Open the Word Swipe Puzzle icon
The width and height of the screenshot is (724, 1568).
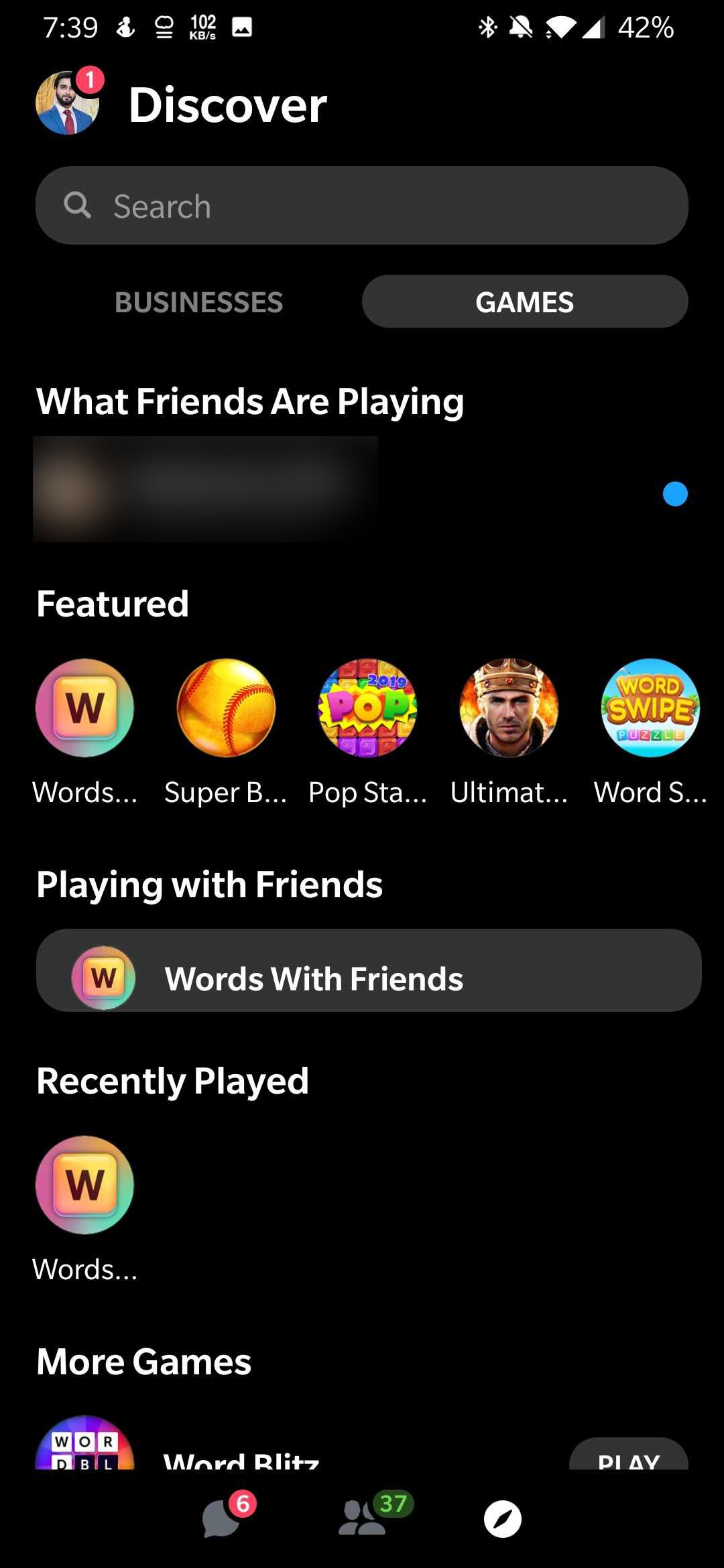pos(648,708)
